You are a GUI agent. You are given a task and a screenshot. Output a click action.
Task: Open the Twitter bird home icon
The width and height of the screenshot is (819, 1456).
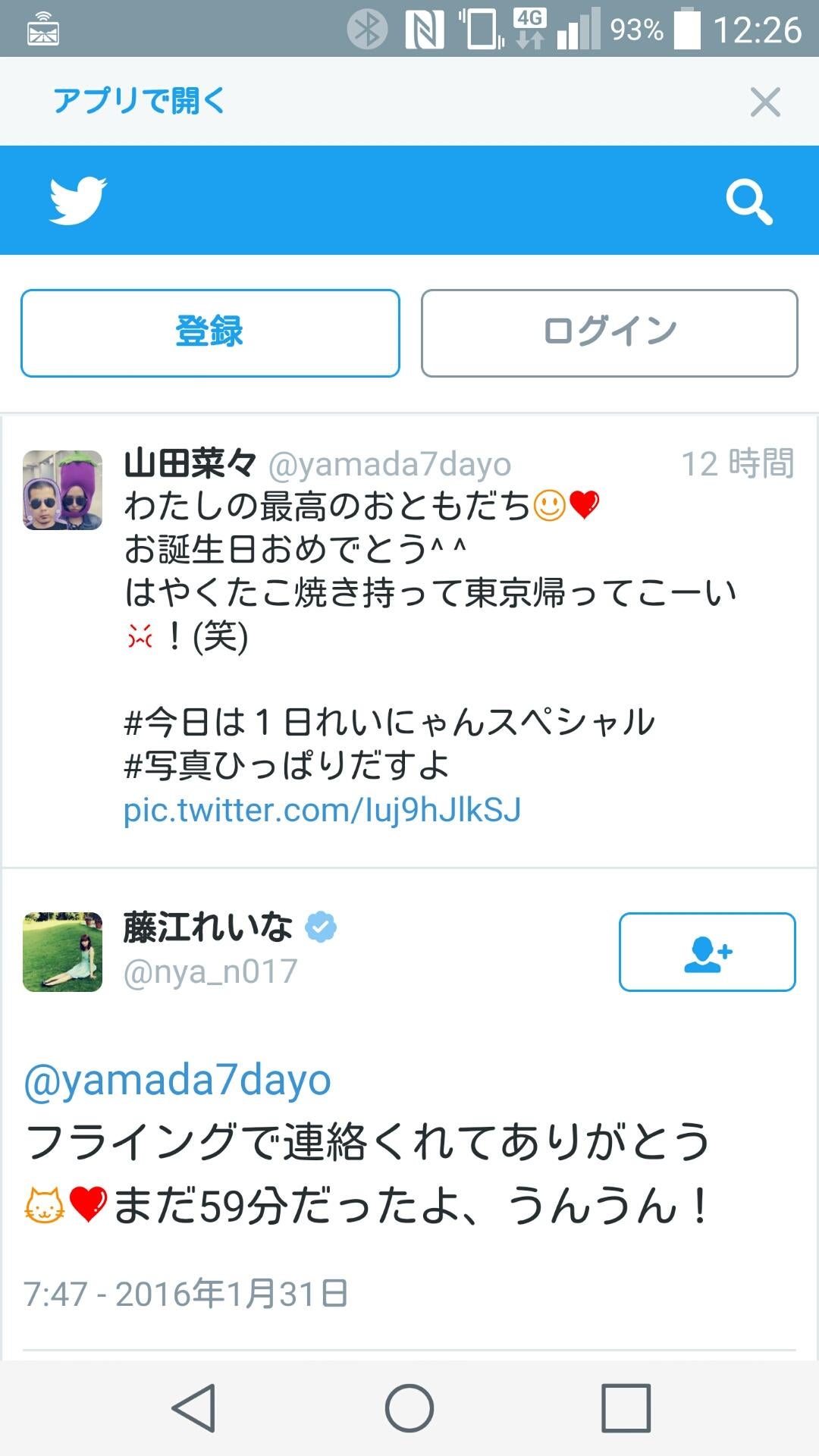click(x=78, y=200)
